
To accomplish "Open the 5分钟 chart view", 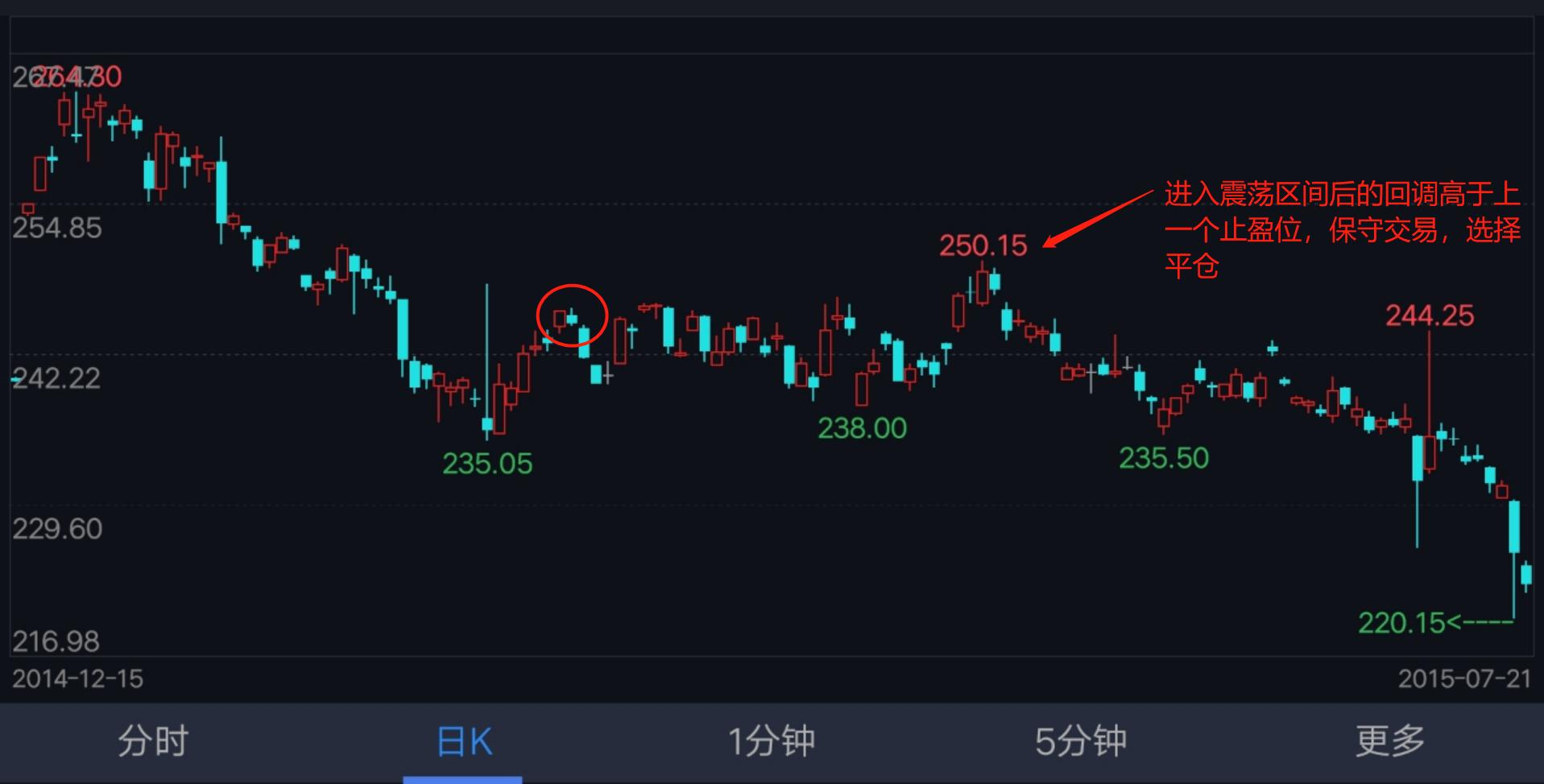I will tap(1080, 741).
